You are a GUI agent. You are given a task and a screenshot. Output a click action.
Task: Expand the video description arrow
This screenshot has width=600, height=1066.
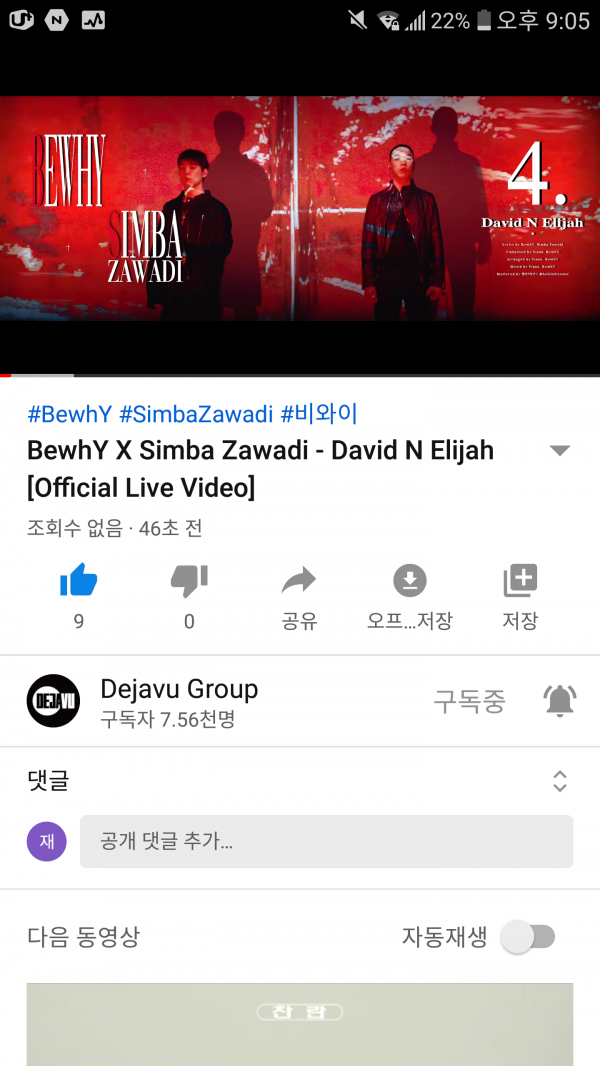(x=560, y=451)
